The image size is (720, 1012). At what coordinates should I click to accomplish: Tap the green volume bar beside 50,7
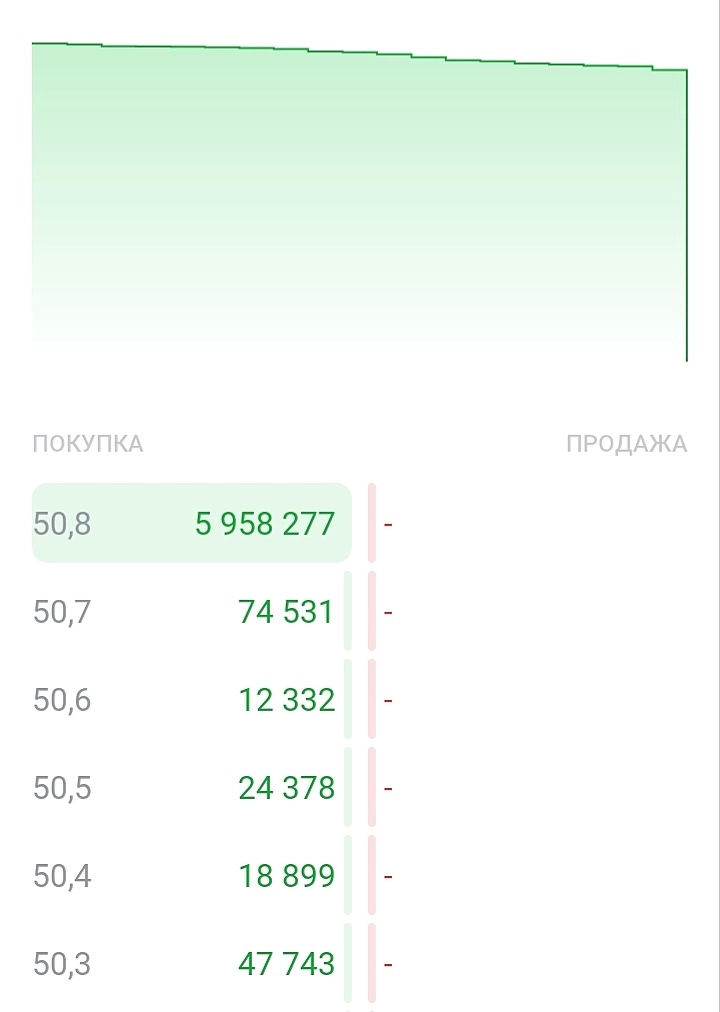(348, 611)
